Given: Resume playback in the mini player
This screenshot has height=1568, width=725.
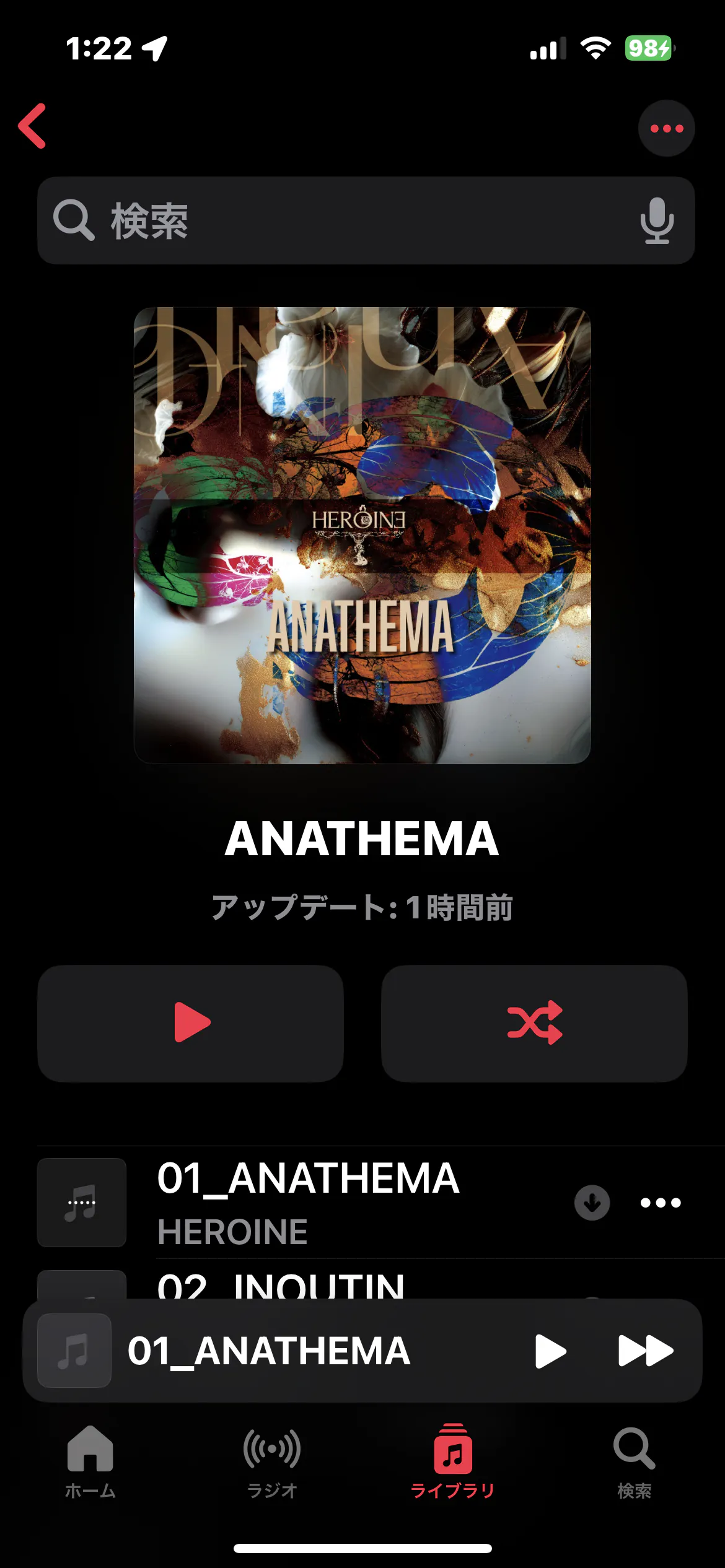Looking at the screenshot, I should point(550,1351).
